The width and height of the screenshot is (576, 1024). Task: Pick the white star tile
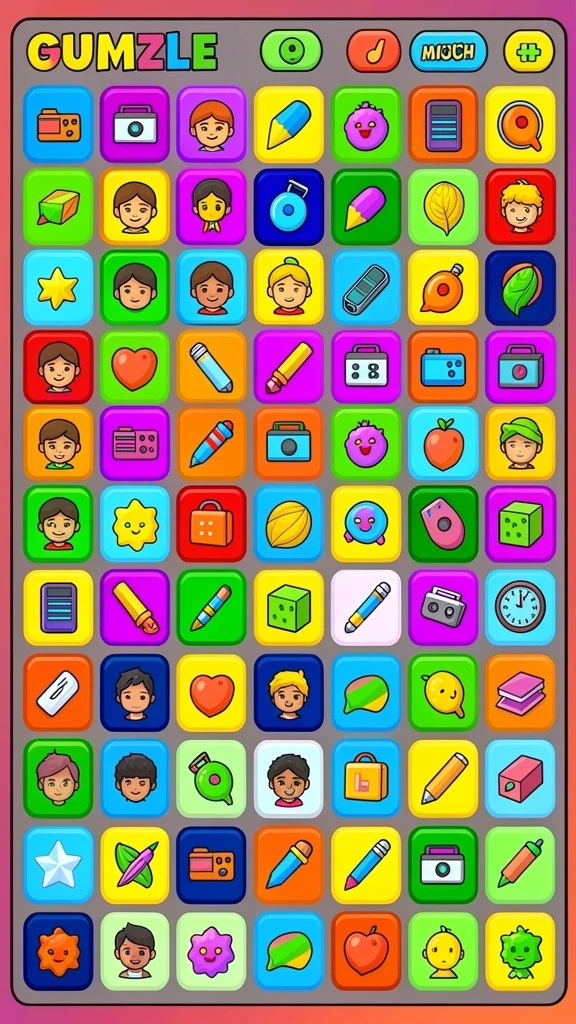(58, 865)
